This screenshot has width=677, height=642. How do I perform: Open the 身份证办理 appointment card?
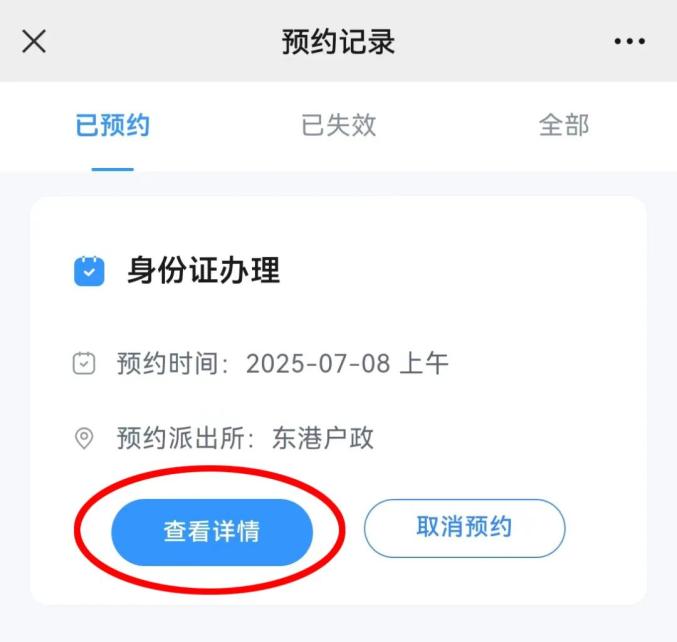[x=338, y=401]
